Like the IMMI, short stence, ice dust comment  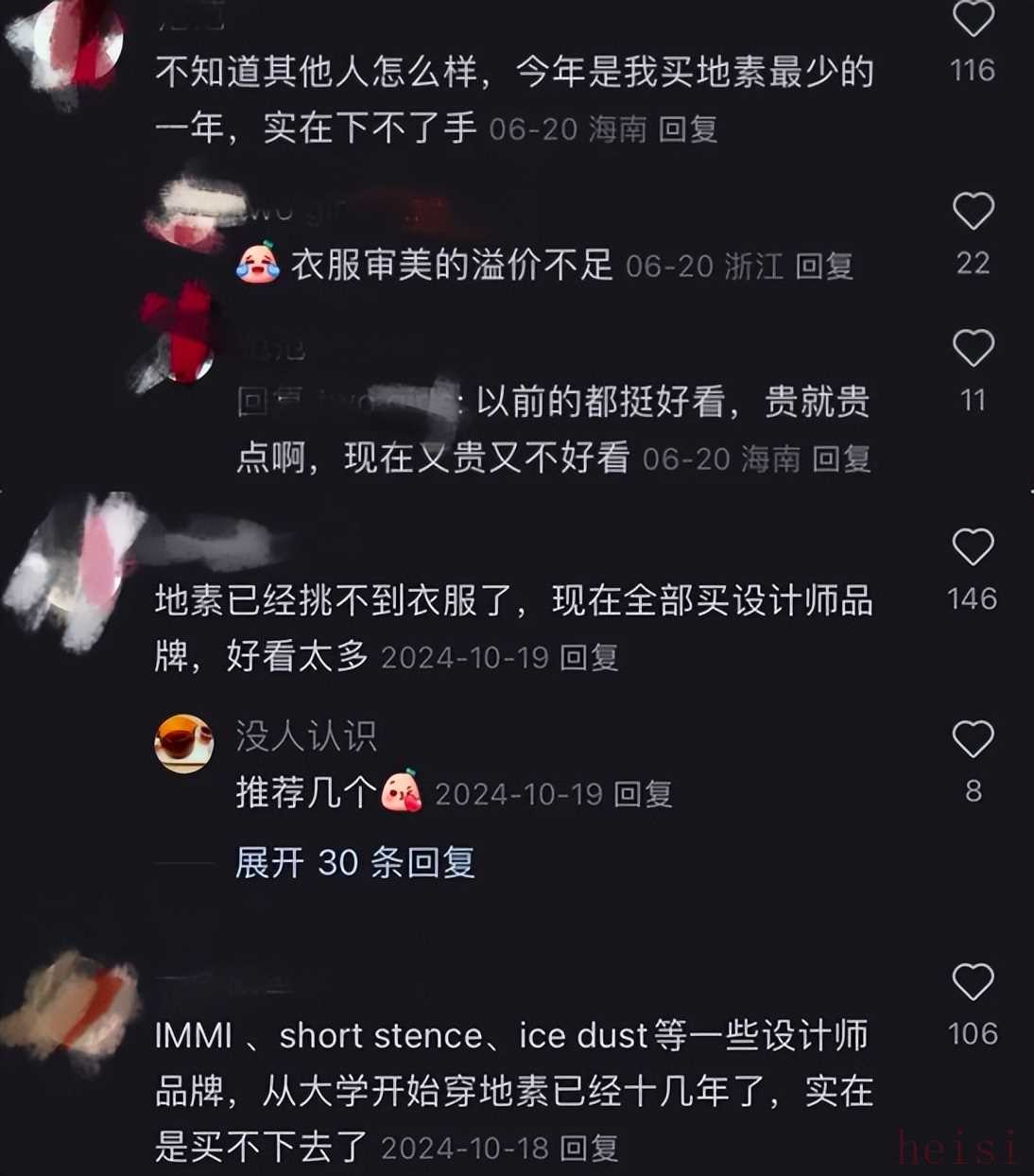pyautogui.click(x=973, y=982)
